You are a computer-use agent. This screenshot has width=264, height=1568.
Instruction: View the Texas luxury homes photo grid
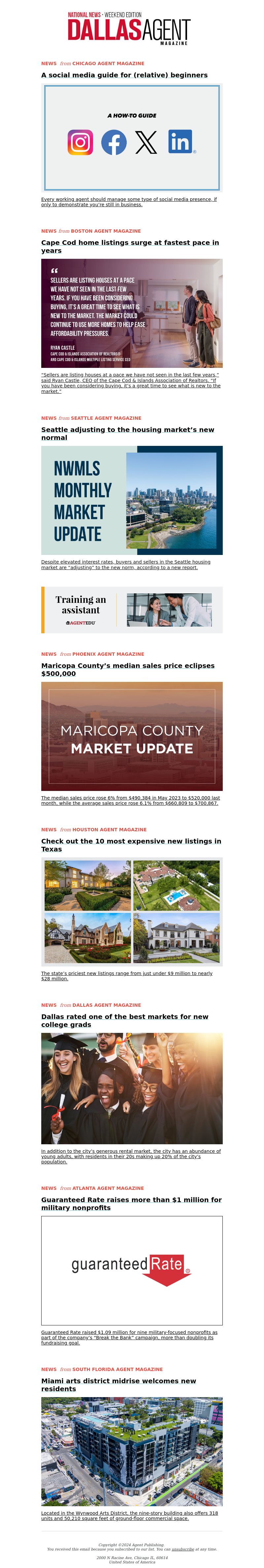click(131, 911)
